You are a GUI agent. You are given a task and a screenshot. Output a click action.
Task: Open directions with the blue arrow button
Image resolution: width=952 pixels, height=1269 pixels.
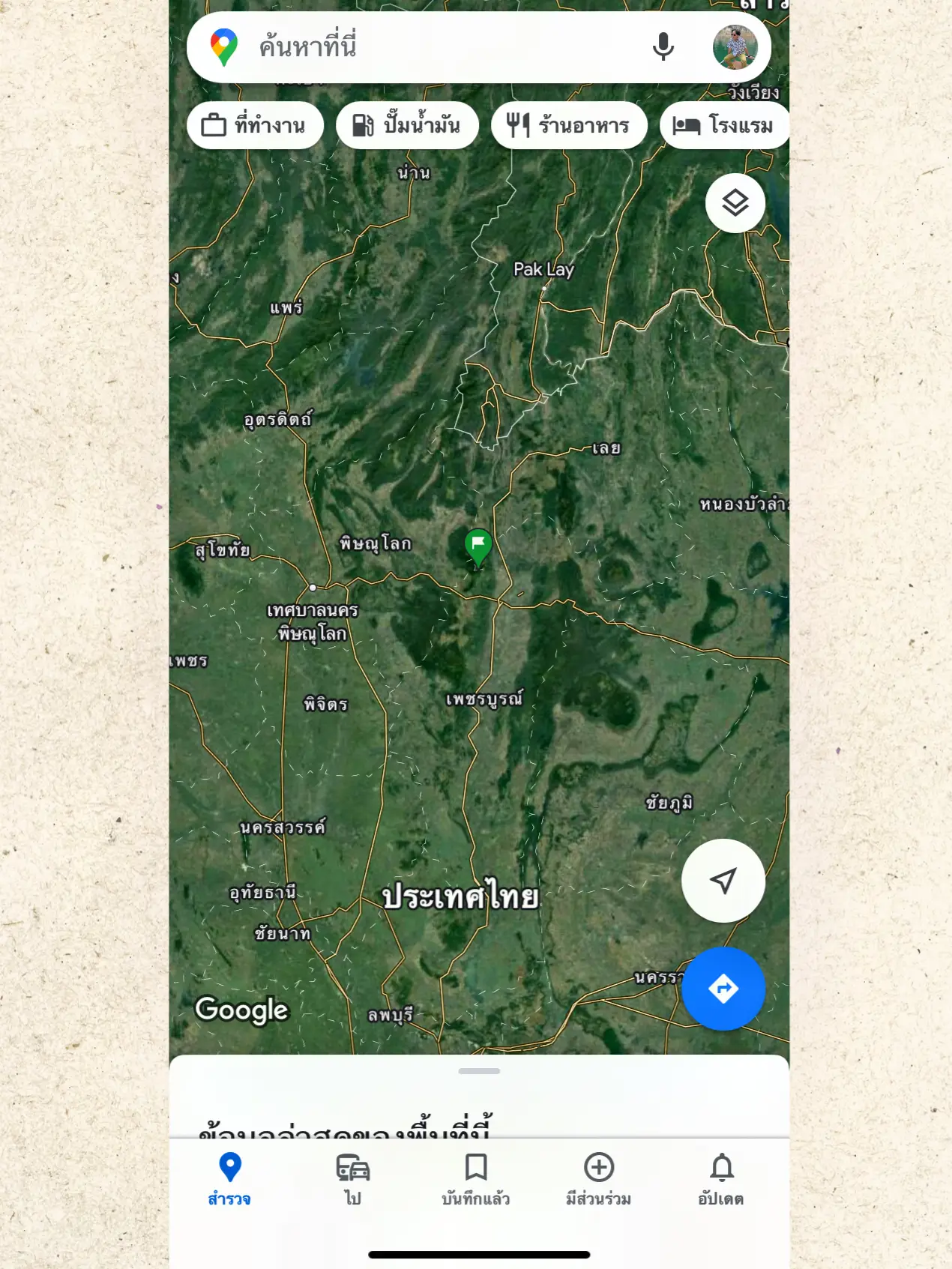(723, 989)
